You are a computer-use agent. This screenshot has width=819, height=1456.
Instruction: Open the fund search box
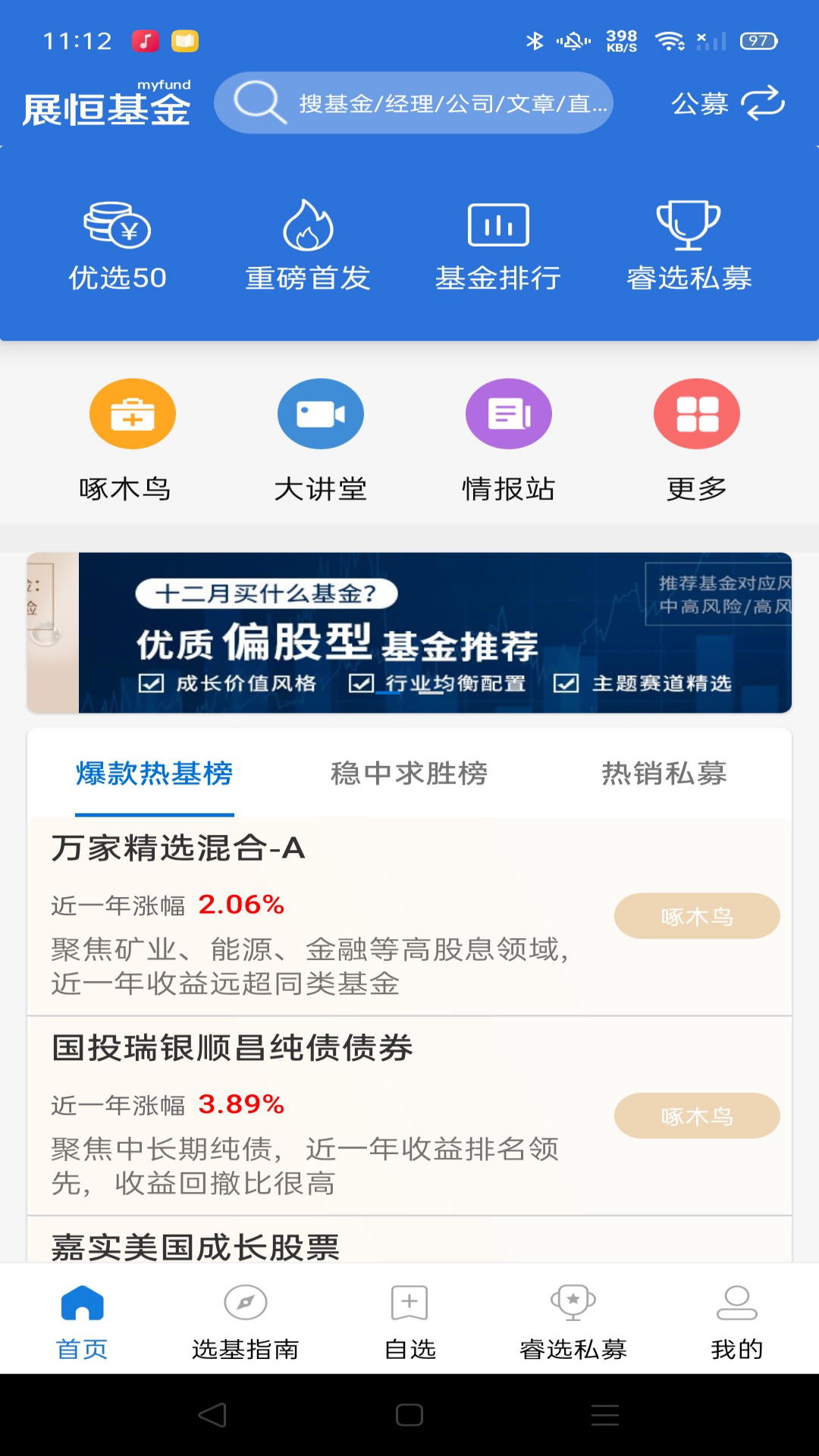click(413, 102)
